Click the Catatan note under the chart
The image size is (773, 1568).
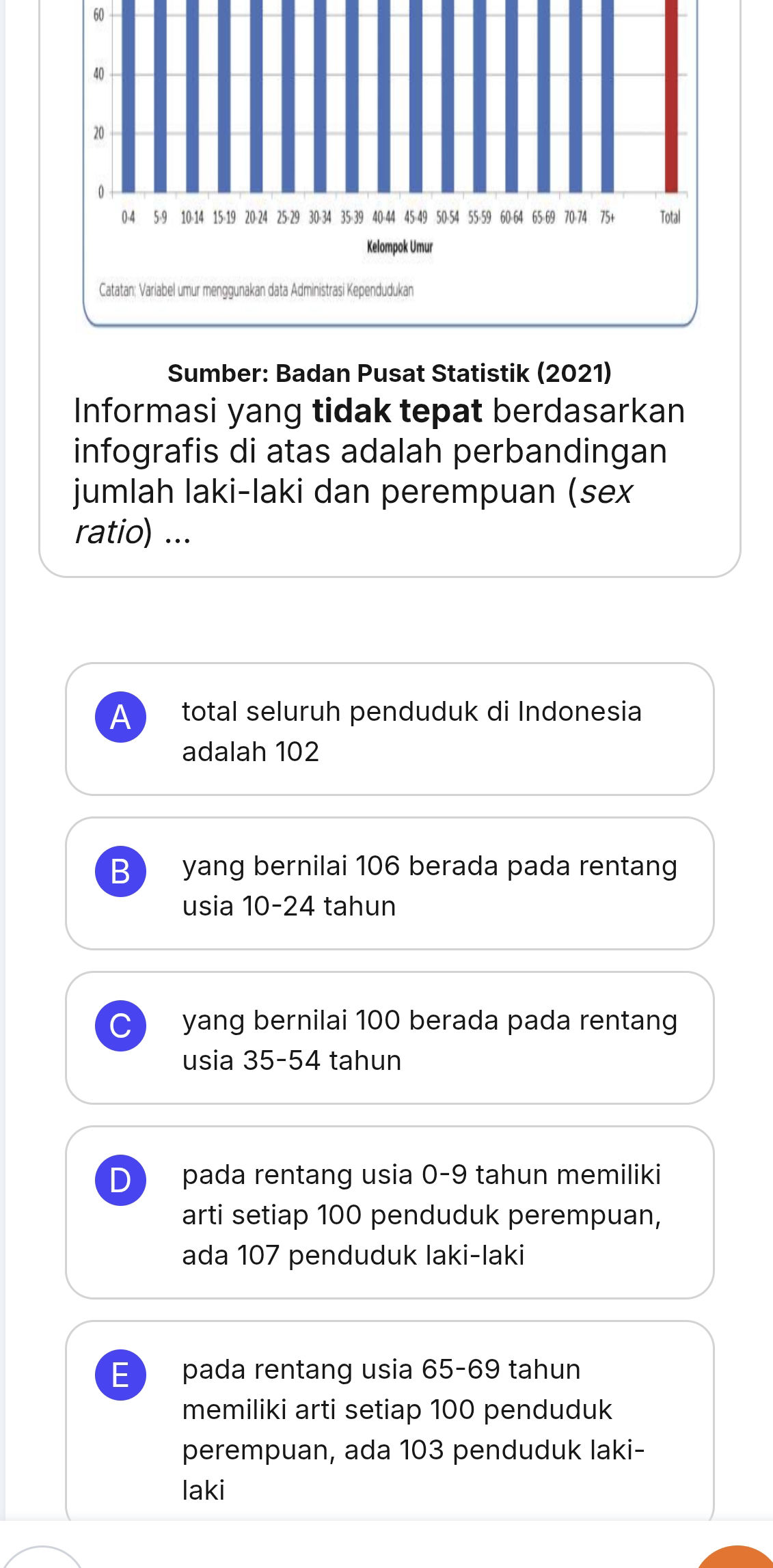point(258,289)
